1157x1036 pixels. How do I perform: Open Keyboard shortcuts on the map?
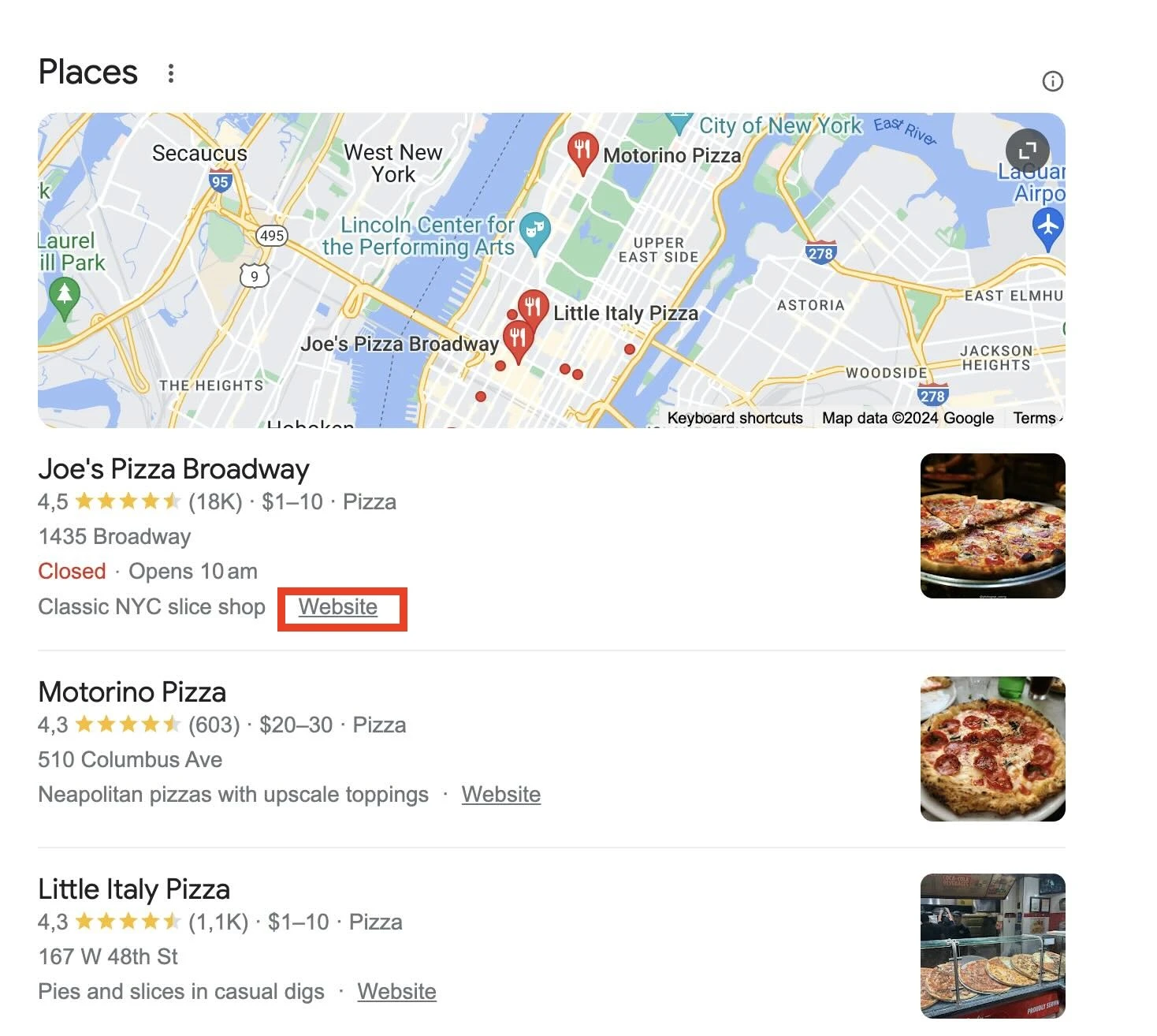[735, 418]
